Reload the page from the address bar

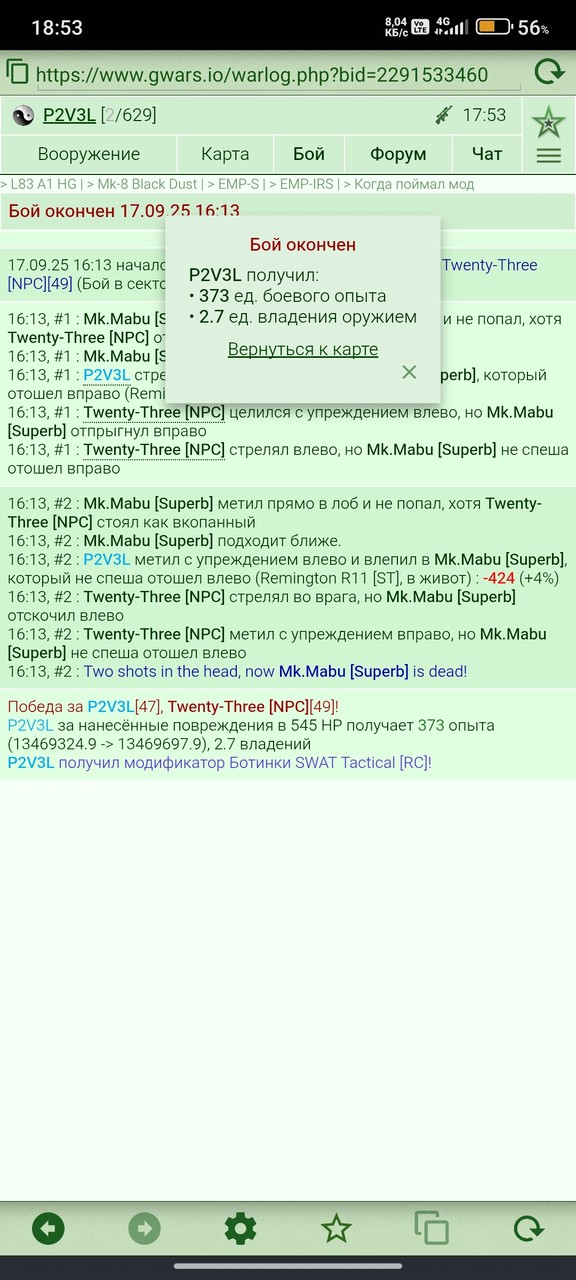coord(548,72)
